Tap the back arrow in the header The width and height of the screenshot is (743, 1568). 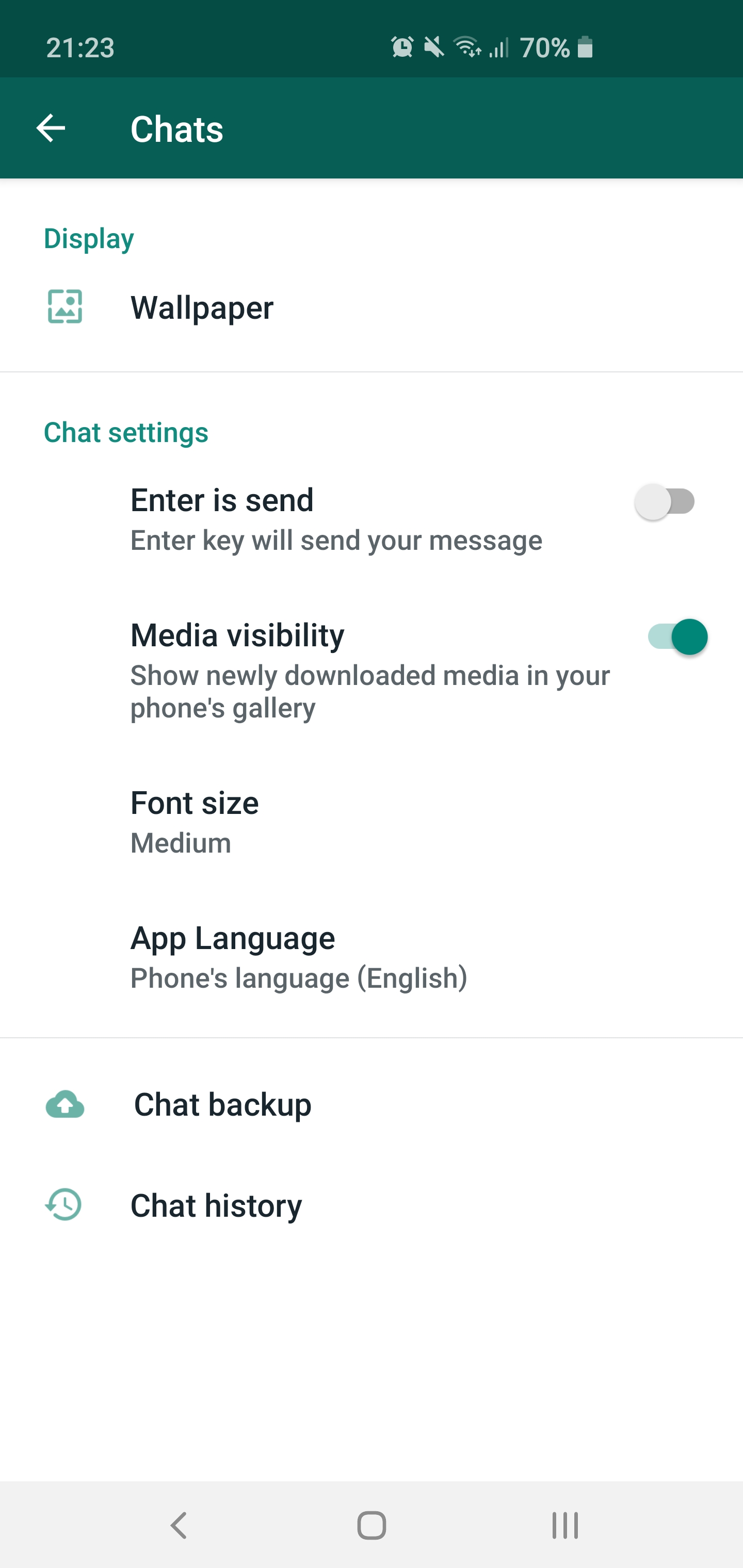point(51,128)
